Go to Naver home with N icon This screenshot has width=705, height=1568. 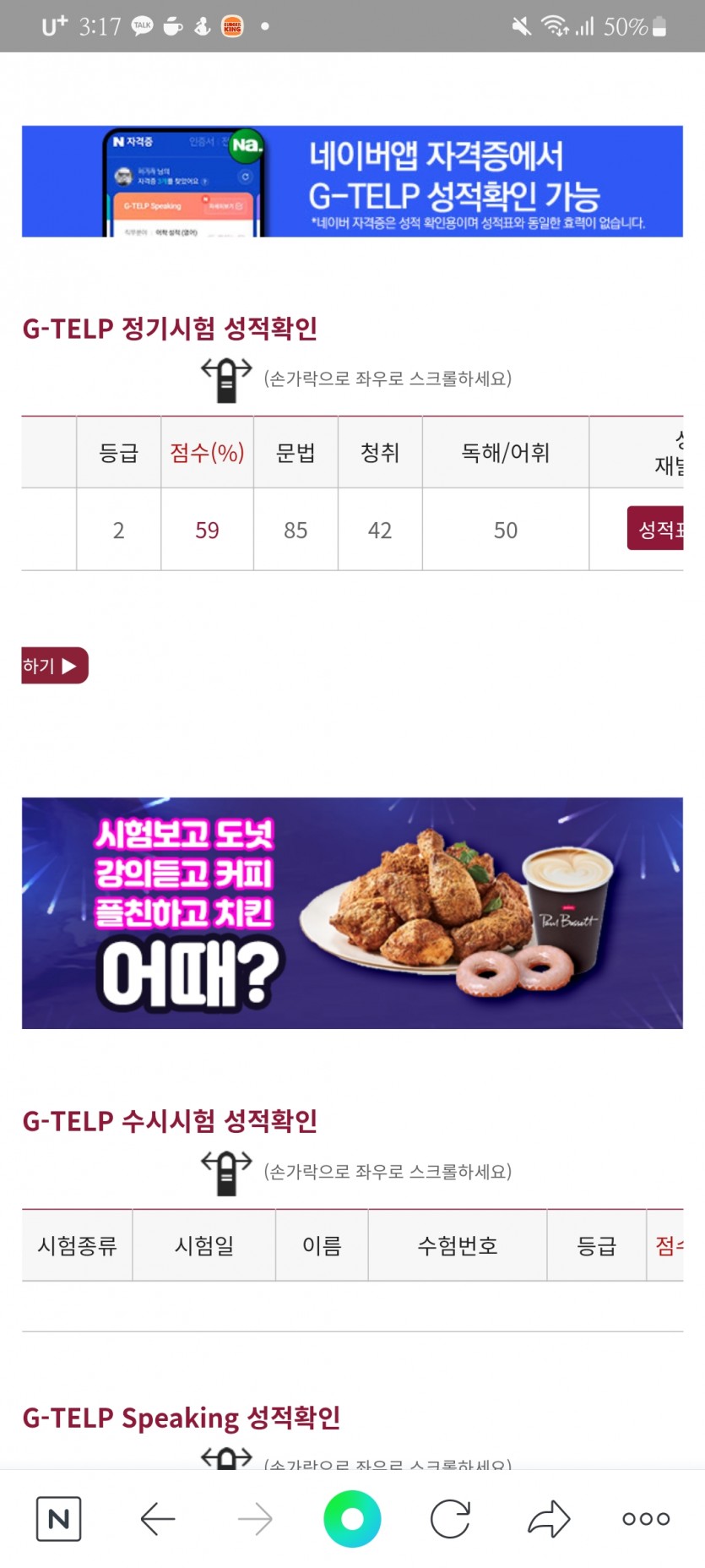point(59,1519)
